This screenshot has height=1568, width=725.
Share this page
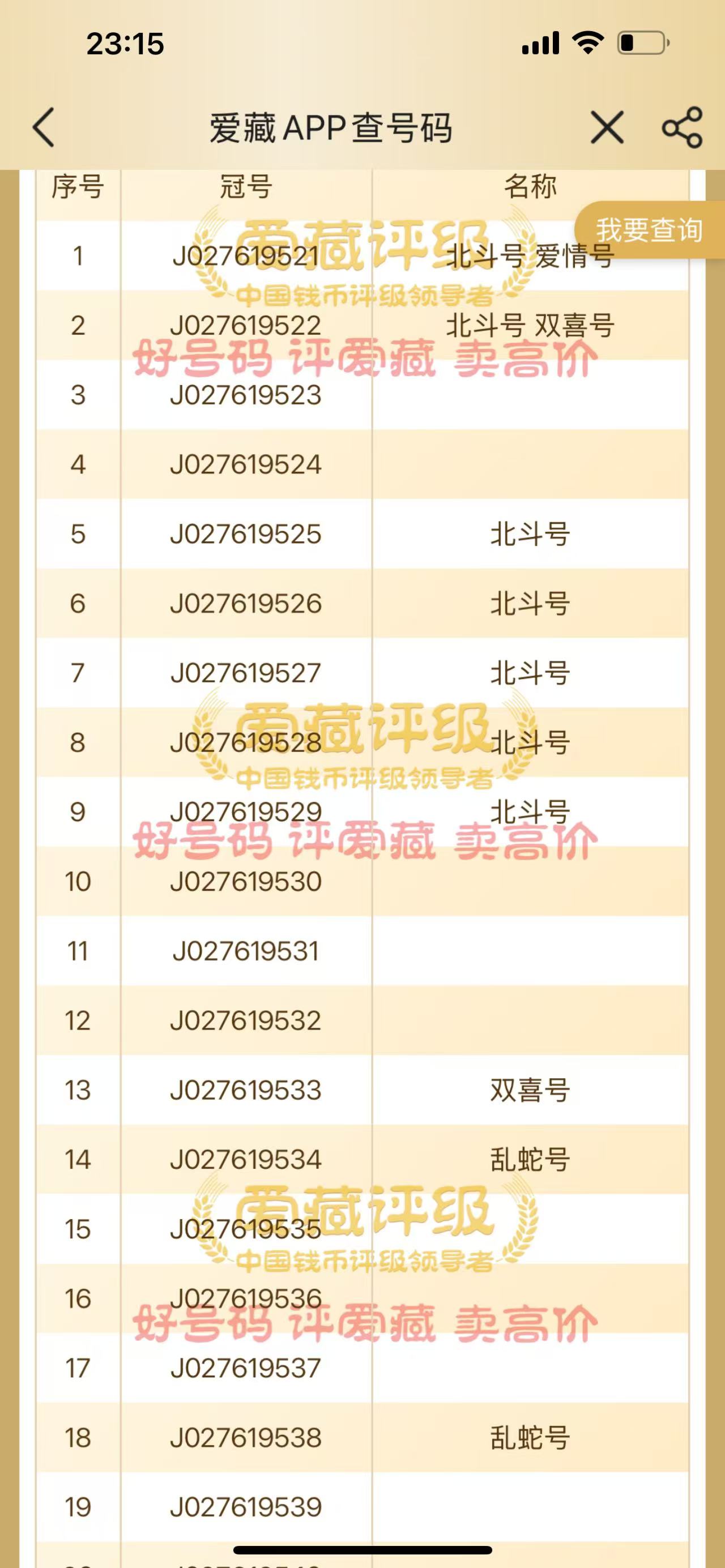pos(683,127)
